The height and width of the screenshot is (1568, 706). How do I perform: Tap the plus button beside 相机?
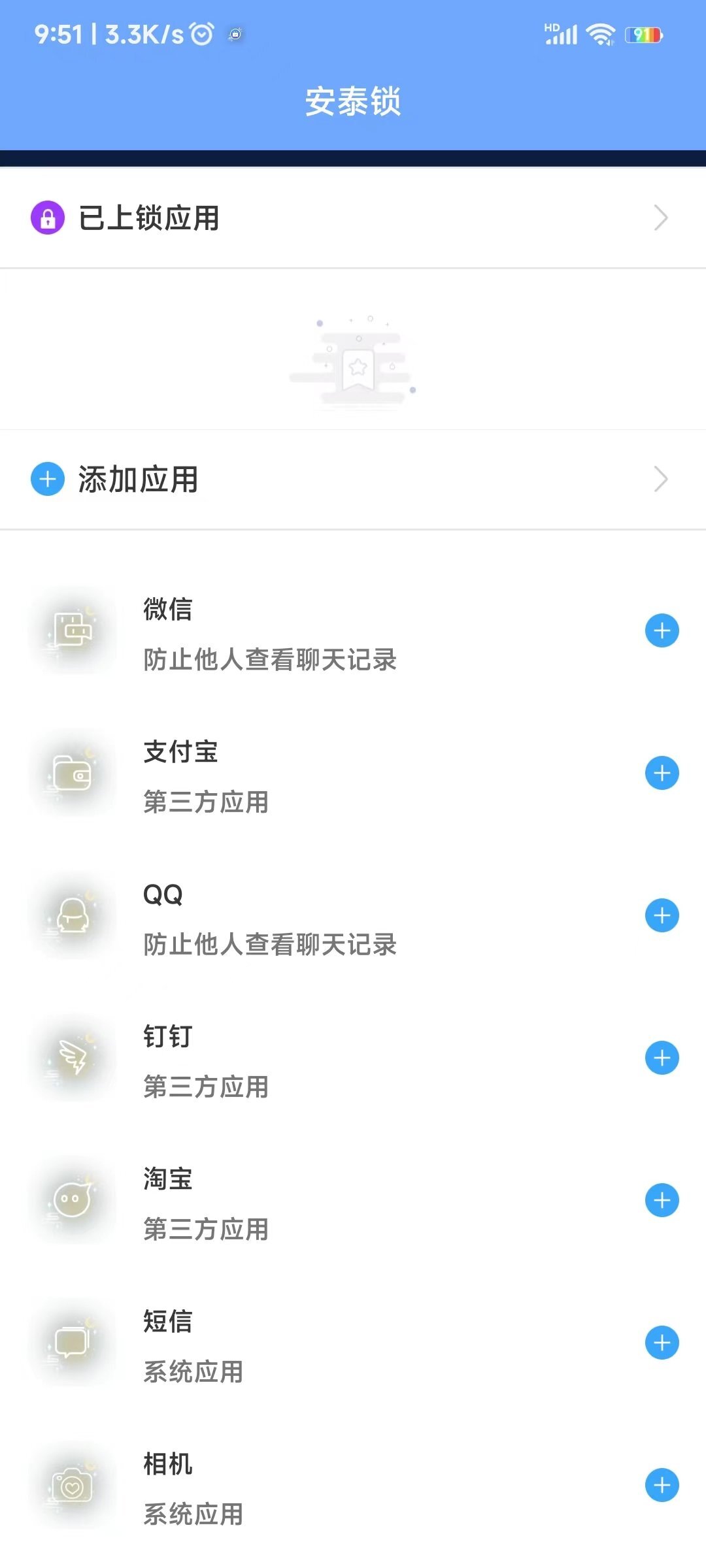pos(662,1484)
